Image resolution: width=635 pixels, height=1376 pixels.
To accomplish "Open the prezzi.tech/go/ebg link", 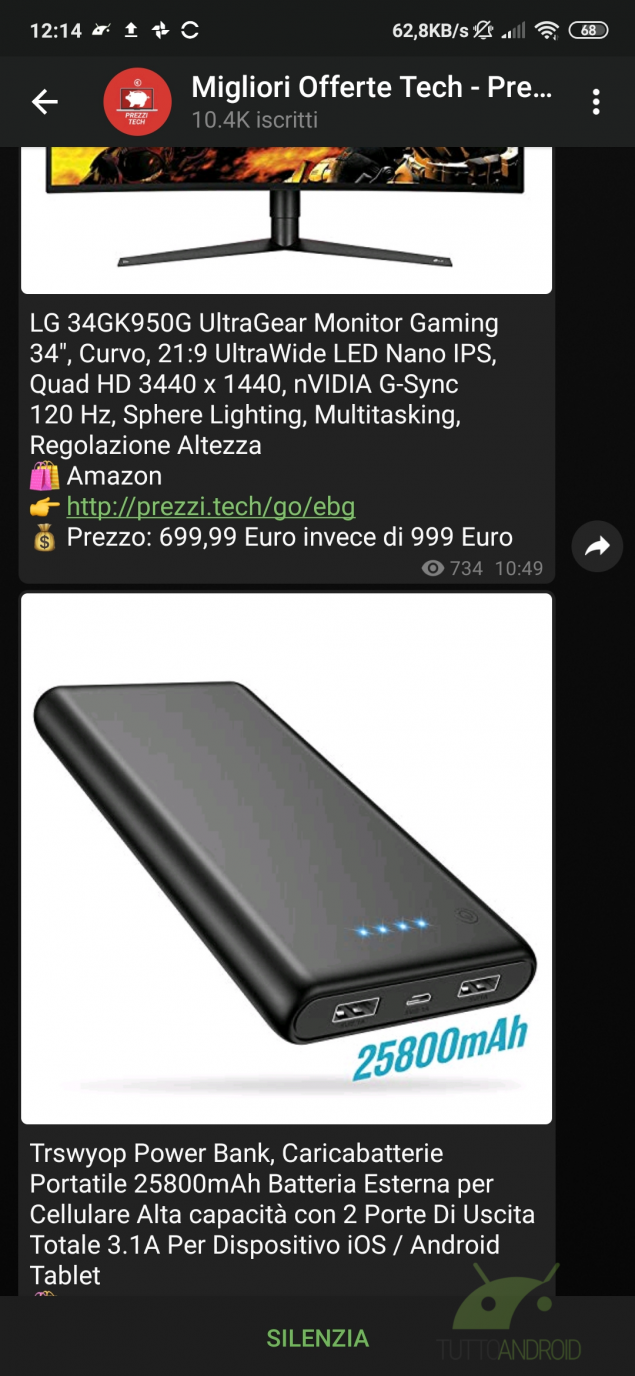I will (210, 507).
